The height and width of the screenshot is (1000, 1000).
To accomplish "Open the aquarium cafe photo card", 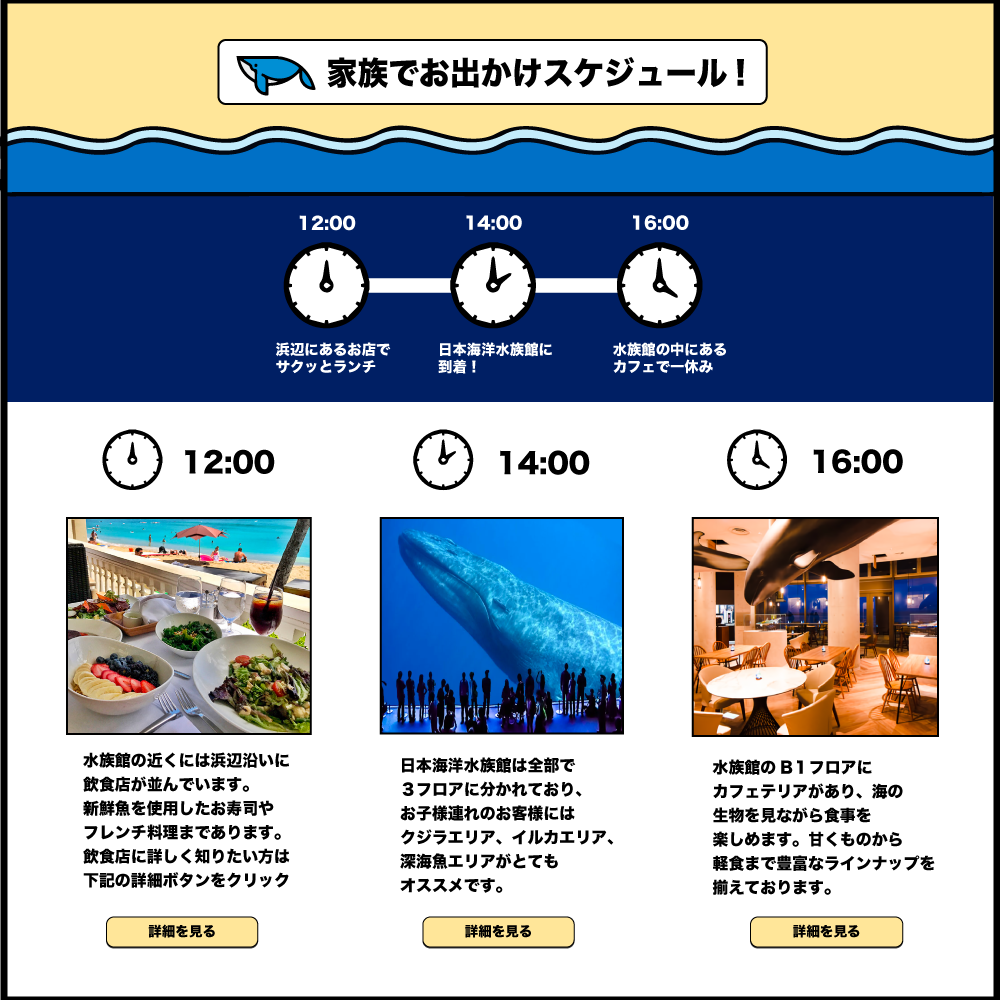I will 815,627.
